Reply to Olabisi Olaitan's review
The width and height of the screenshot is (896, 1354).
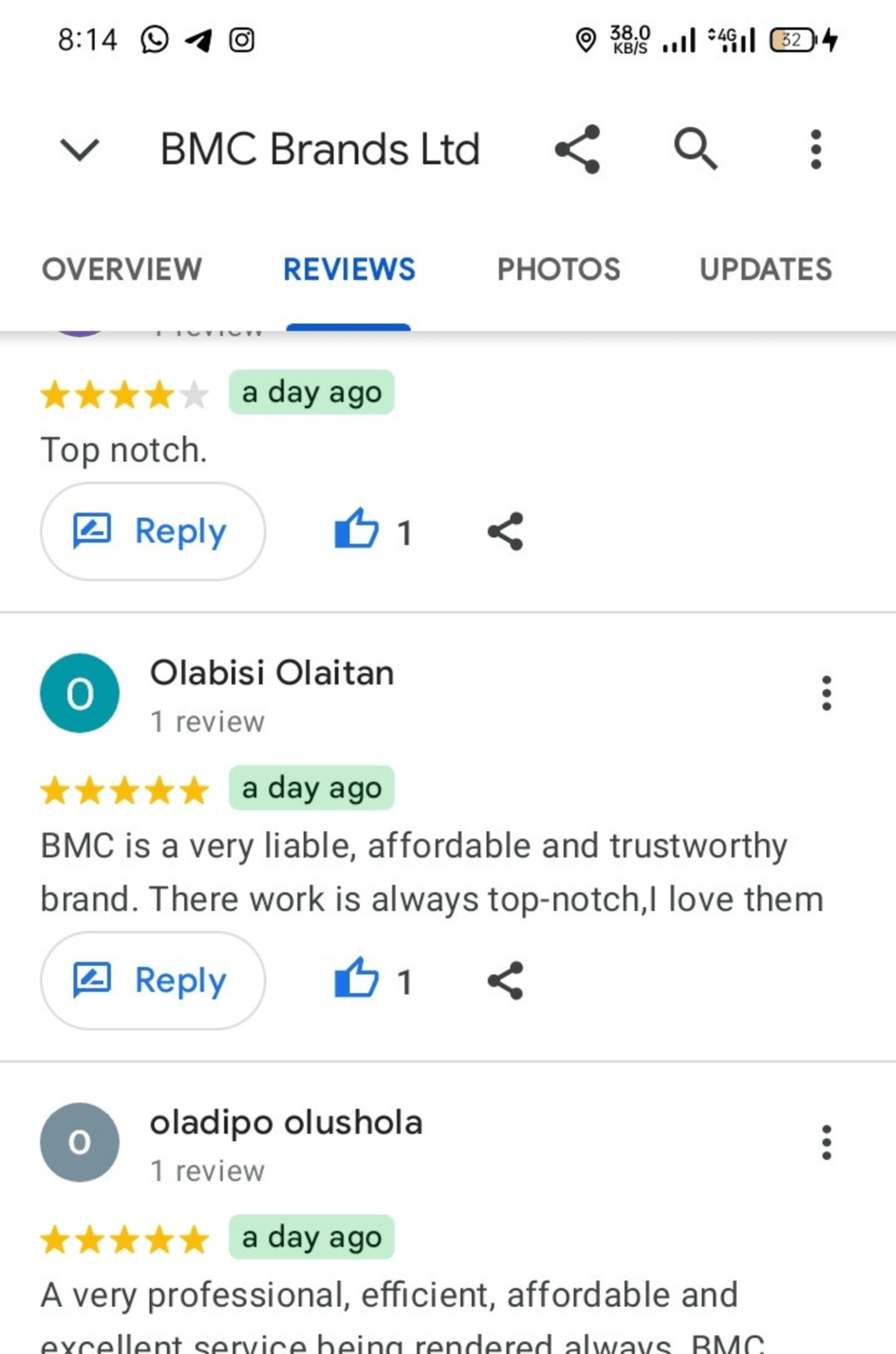pyautogui.click(x=152, y=980)
